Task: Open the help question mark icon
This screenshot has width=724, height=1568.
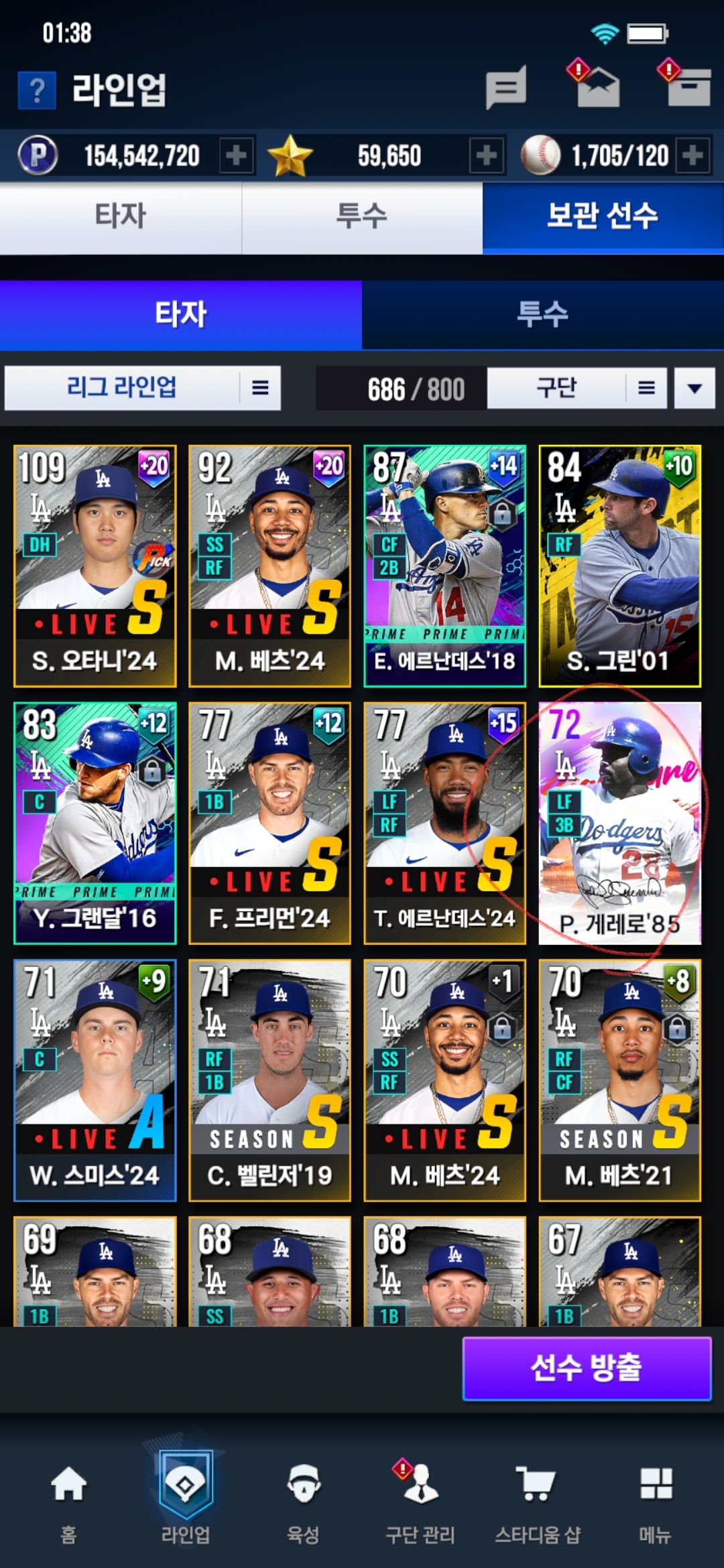Action: click(x=37, y=90)
